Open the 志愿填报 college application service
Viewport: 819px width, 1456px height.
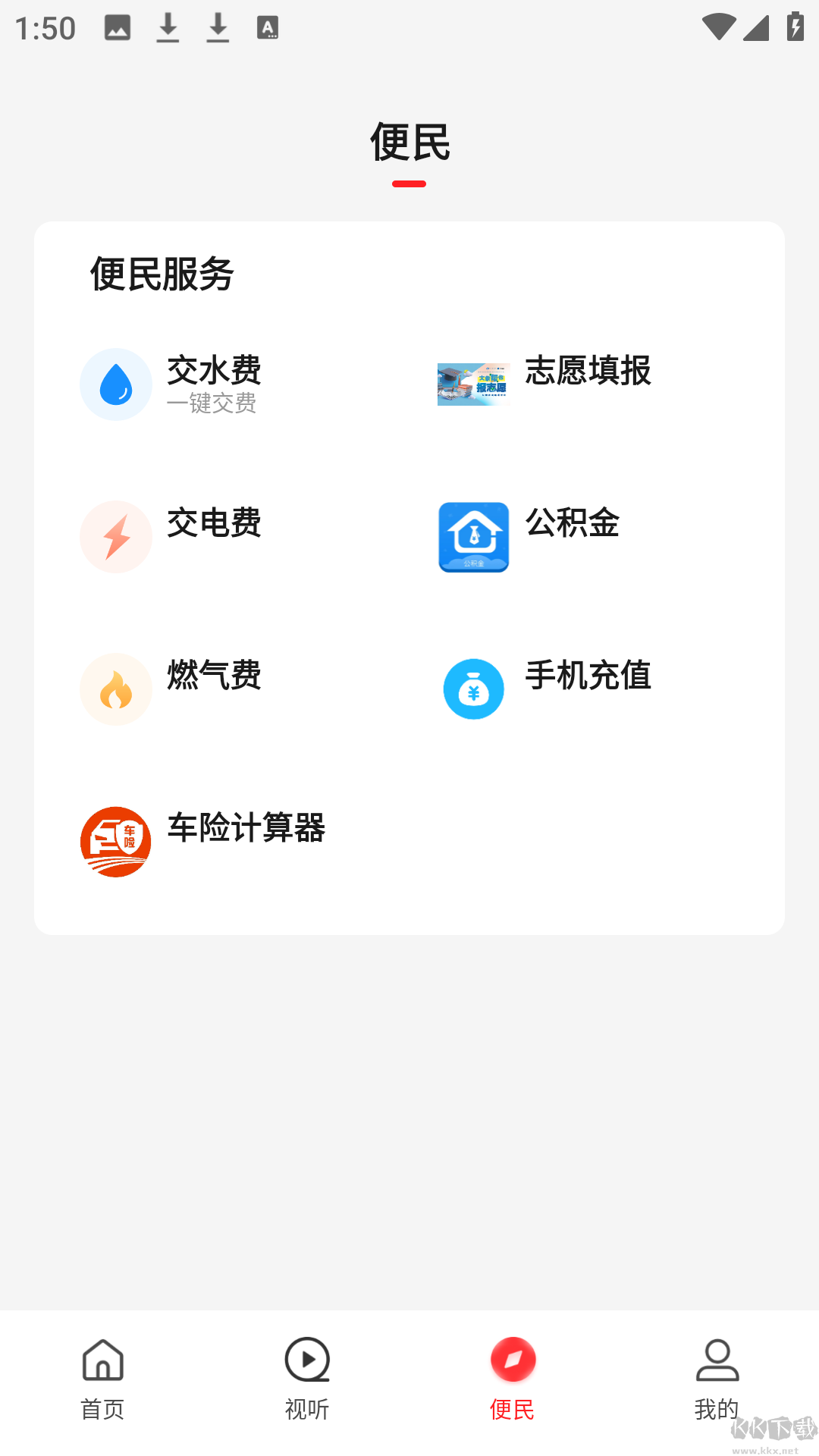point(473,384)
